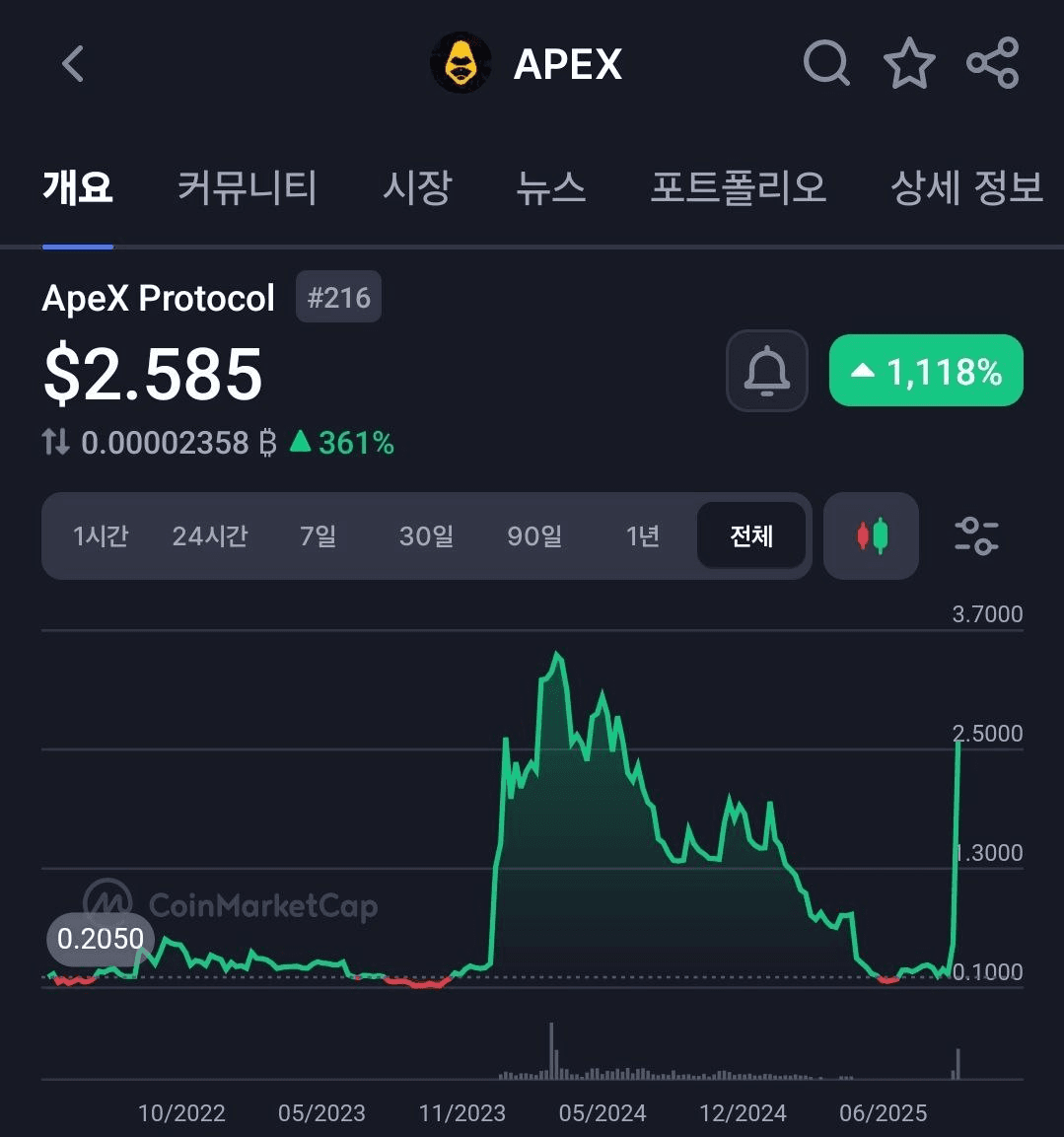The height and width of the screenshot is (1137, 1064).
Task: Set a price alert with bell
Action: coord(767,371)
